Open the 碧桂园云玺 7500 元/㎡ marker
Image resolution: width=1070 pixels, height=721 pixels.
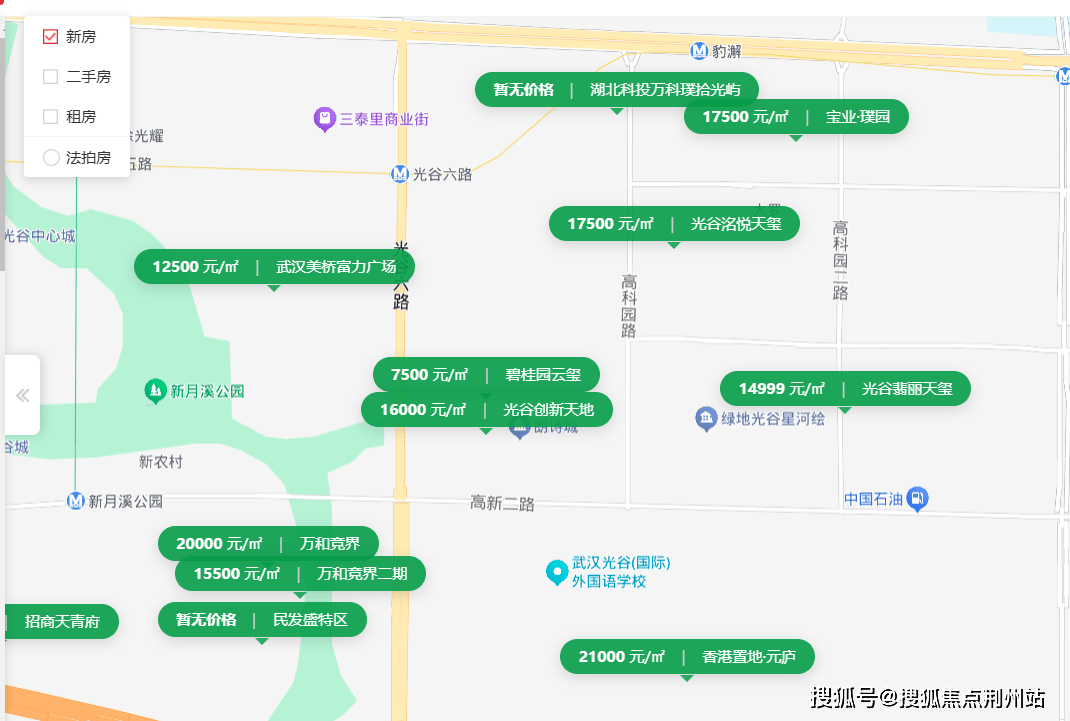tap(485, 375)
